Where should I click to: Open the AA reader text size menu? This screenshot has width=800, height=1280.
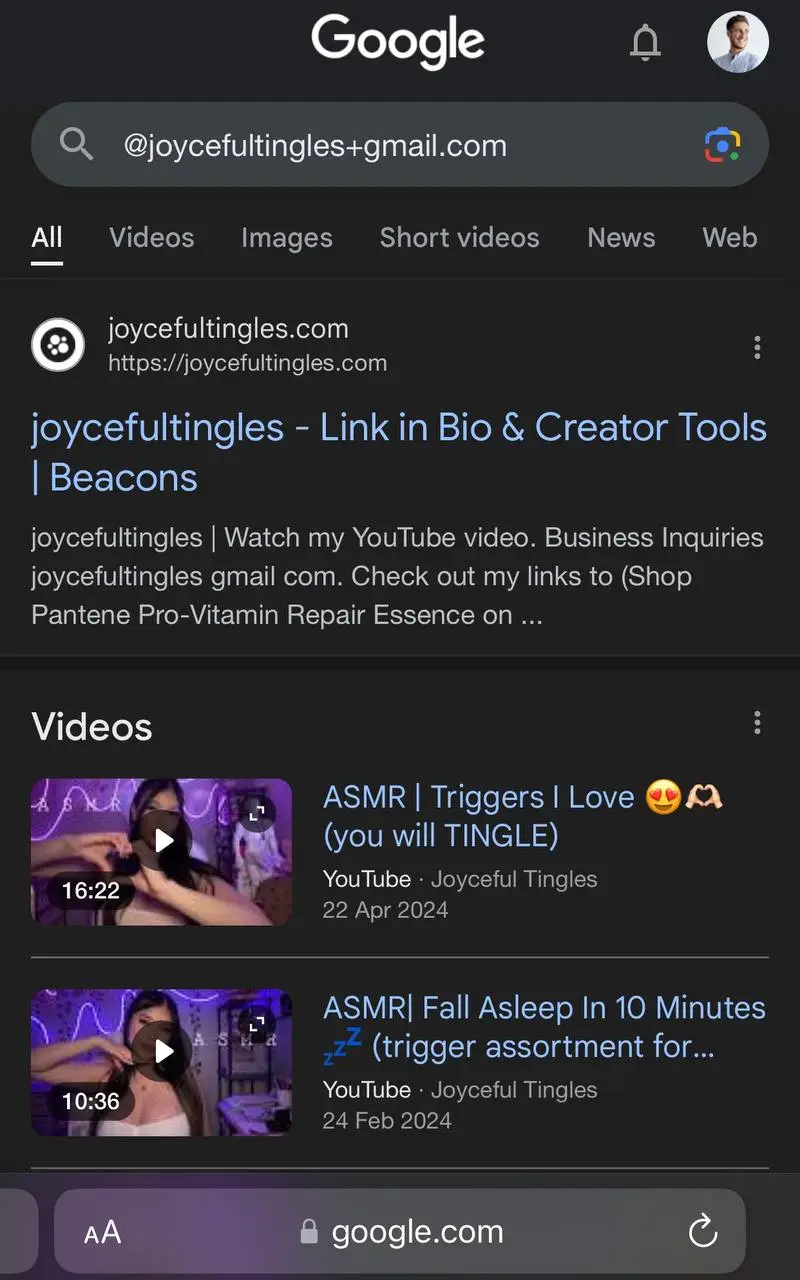click(103, 1232)
